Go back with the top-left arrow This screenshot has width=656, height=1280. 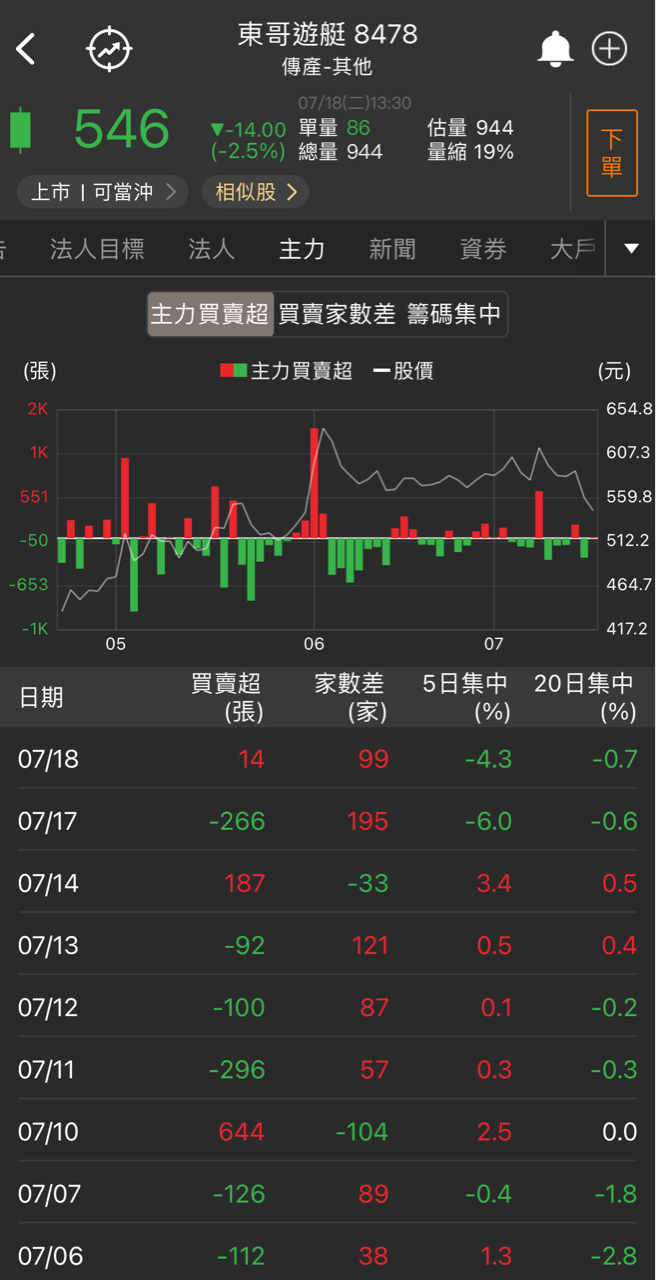(x=27, y=49)
